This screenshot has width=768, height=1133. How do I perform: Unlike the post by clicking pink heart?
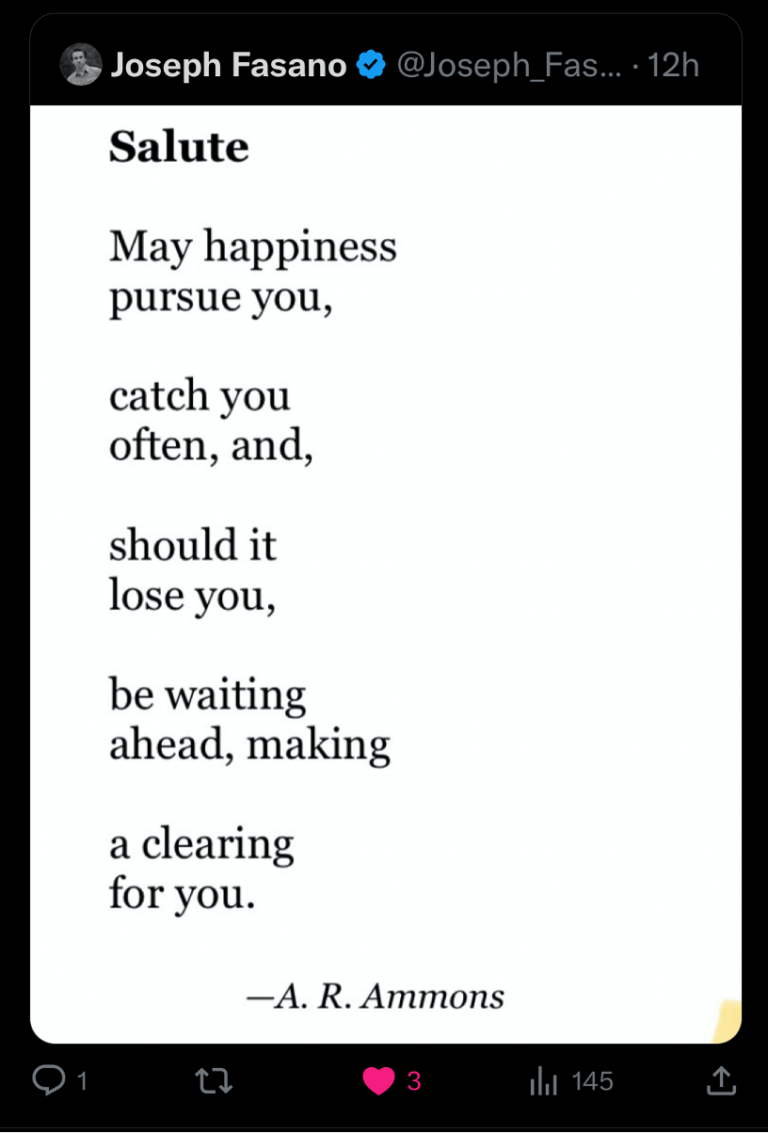[x=380, y=1080]
